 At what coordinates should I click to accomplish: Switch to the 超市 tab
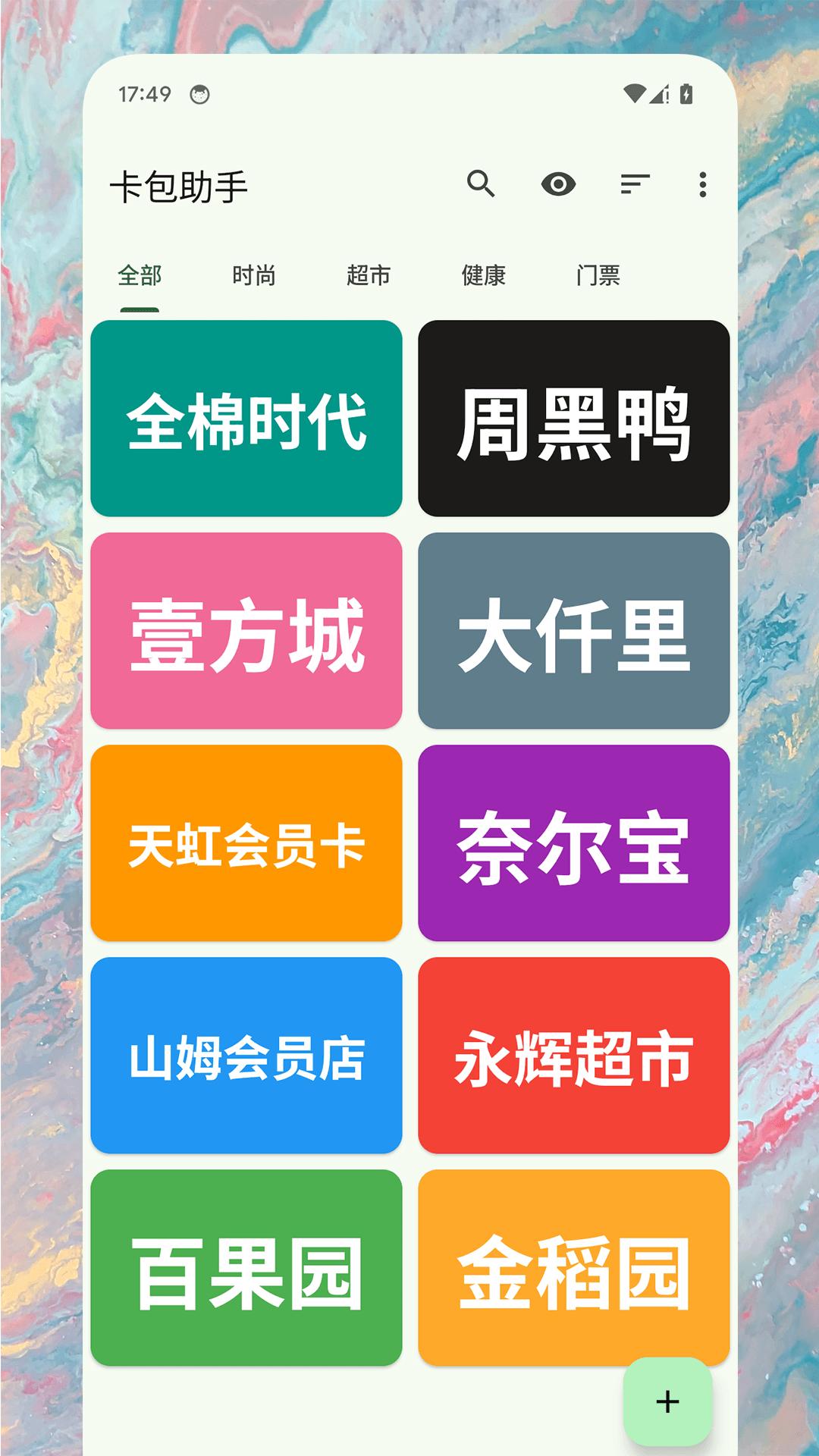(369, 277)
